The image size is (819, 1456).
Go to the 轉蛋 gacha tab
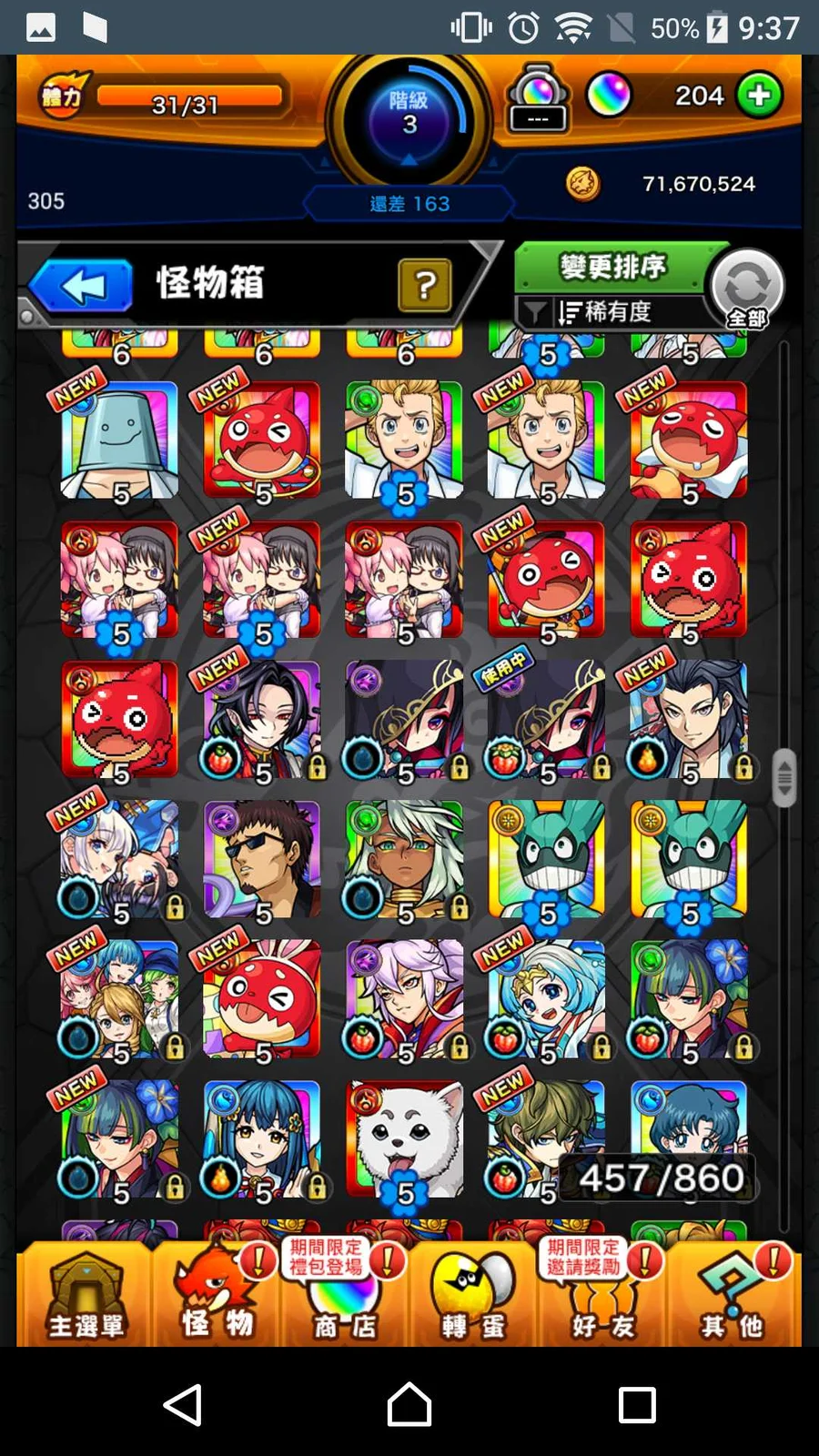[x=473, y=1292]
